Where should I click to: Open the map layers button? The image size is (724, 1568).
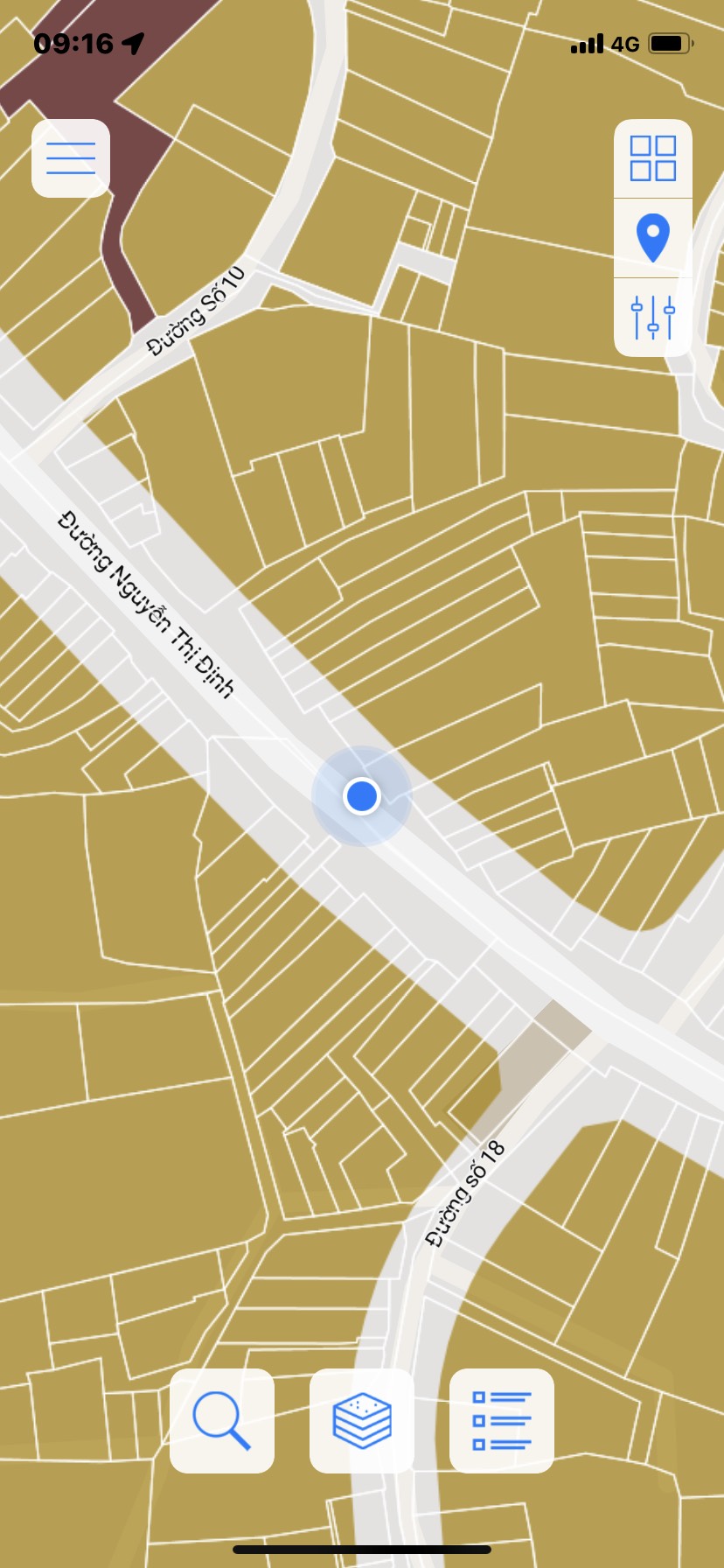[x=362, y=1421]
